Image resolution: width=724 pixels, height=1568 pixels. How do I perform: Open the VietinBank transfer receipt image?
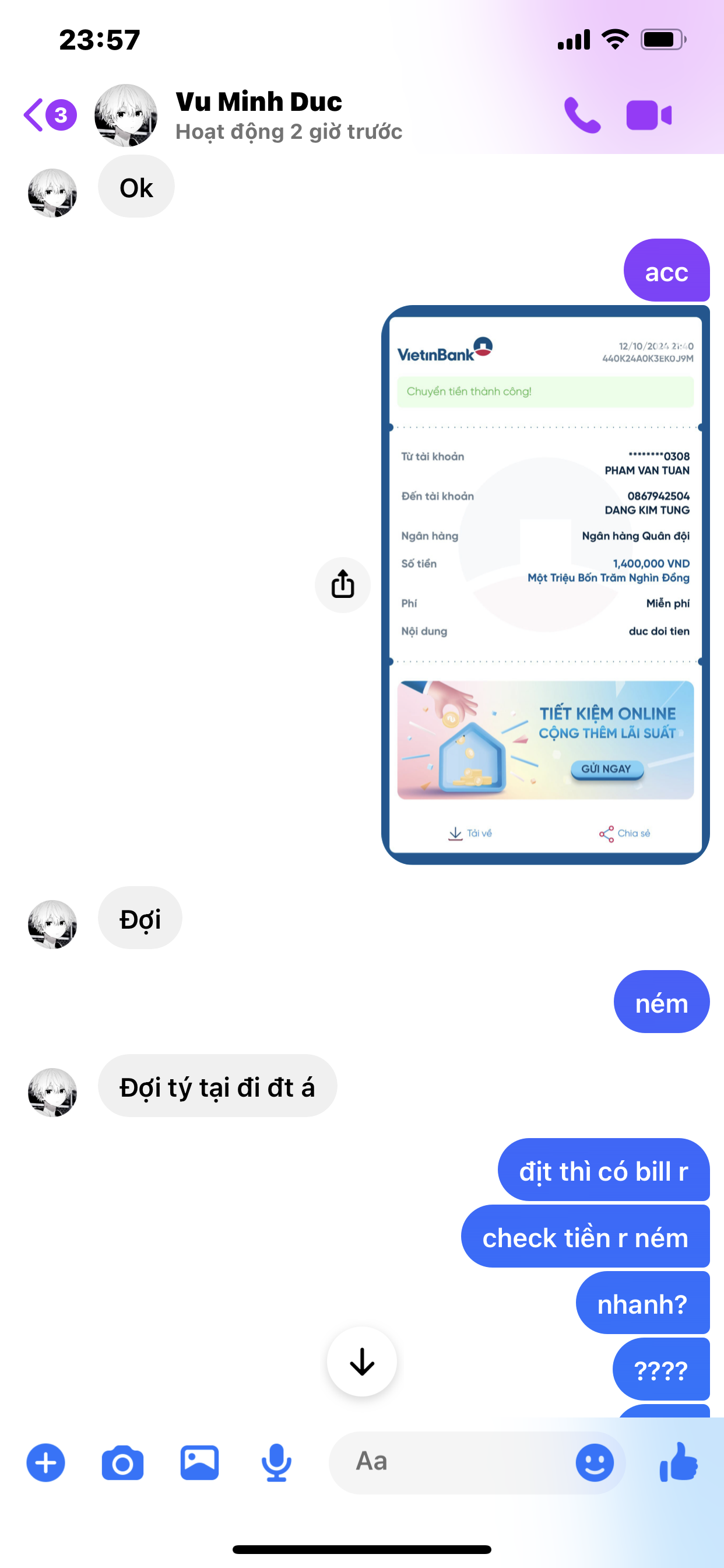[545, 584]
